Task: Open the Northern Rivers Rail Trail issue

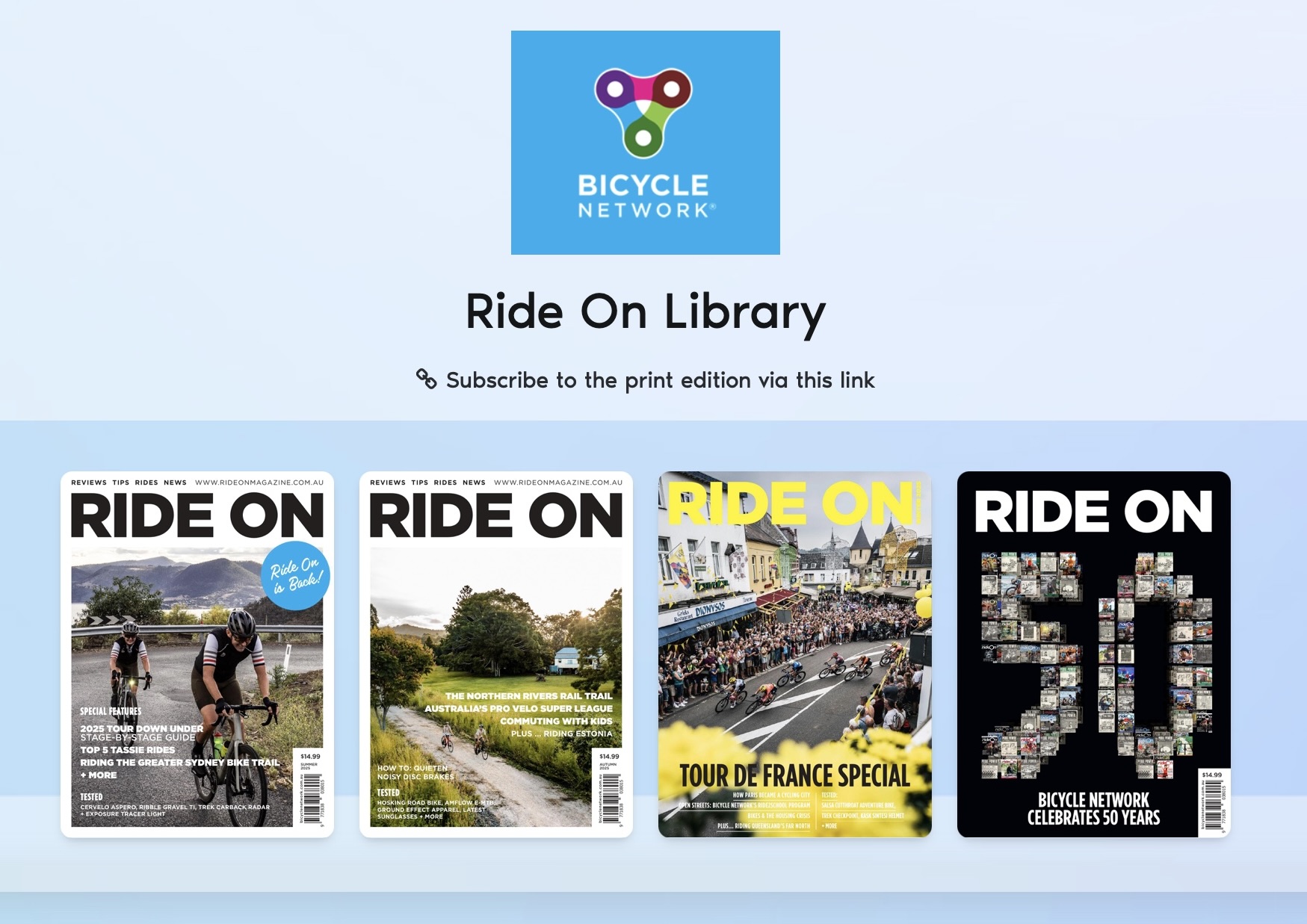Action: click(x=496, y=654)
